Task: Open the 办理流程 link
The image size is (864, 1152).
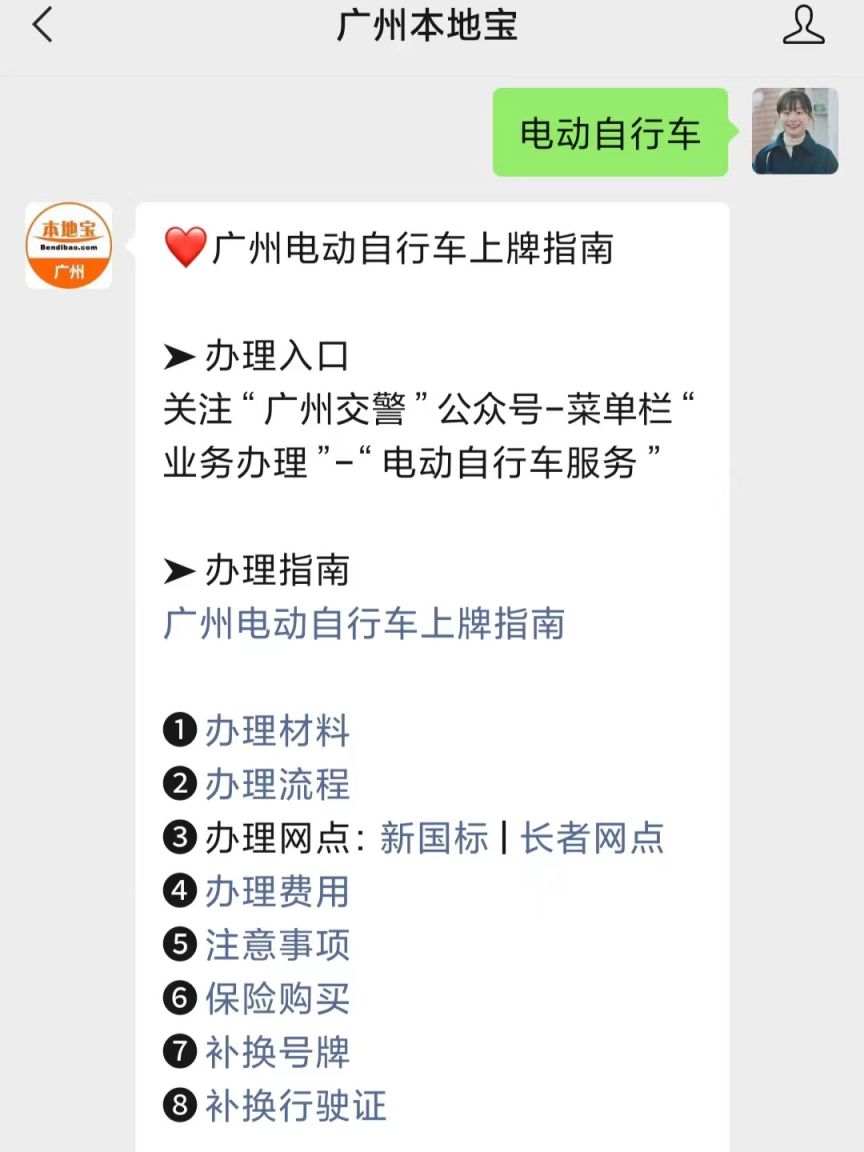Action: 277,785
